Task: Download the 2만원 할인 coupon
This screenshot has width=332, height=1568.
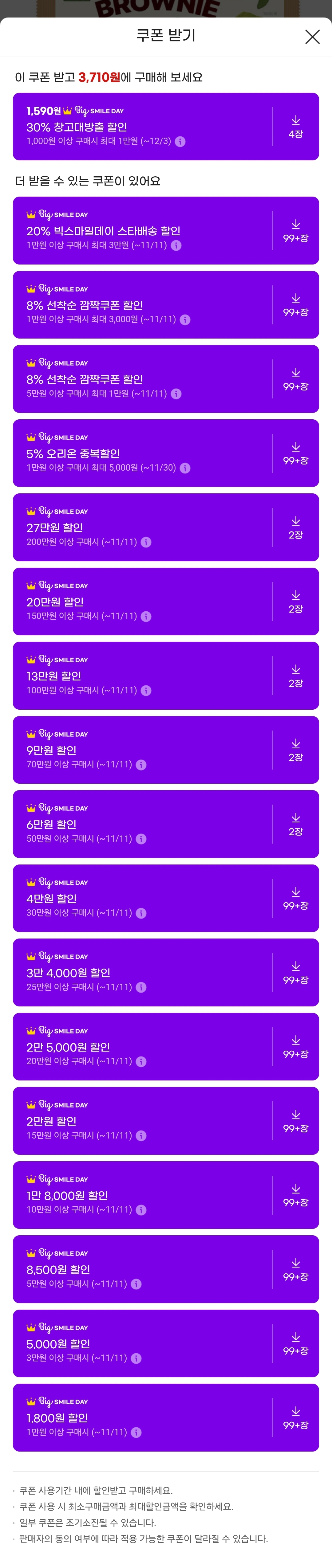Action: [295, 1122]
